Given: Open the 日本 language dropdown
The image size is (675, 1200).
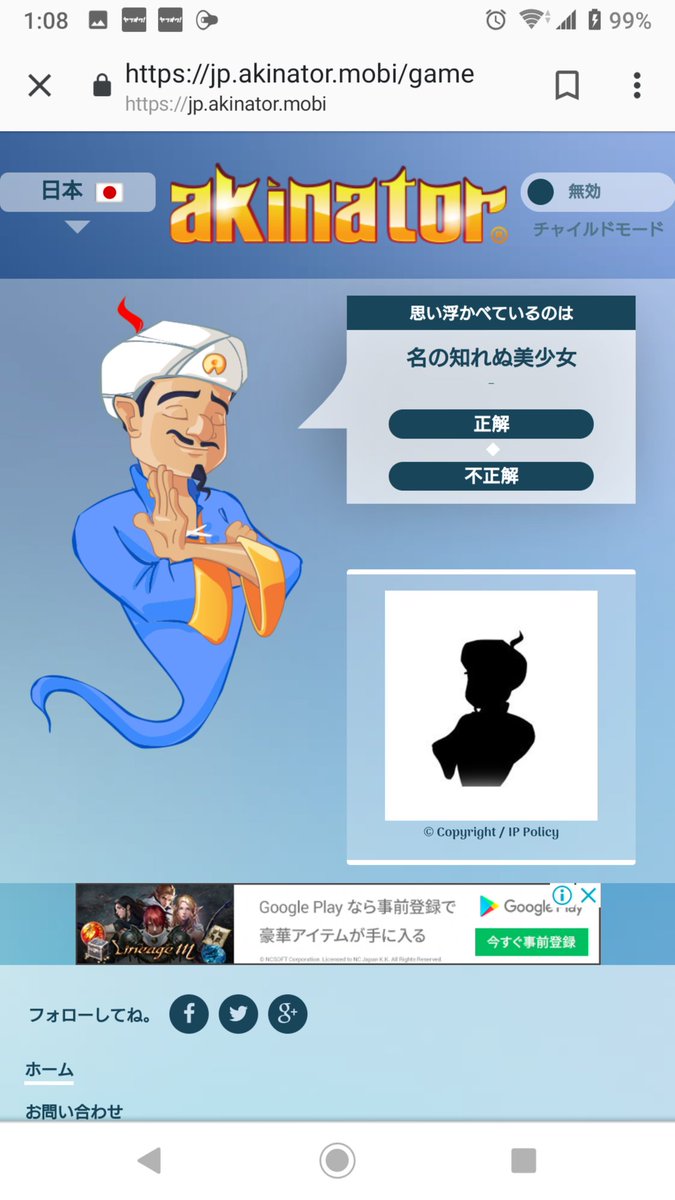Looking at the screenshot, I should click(78, 193).
